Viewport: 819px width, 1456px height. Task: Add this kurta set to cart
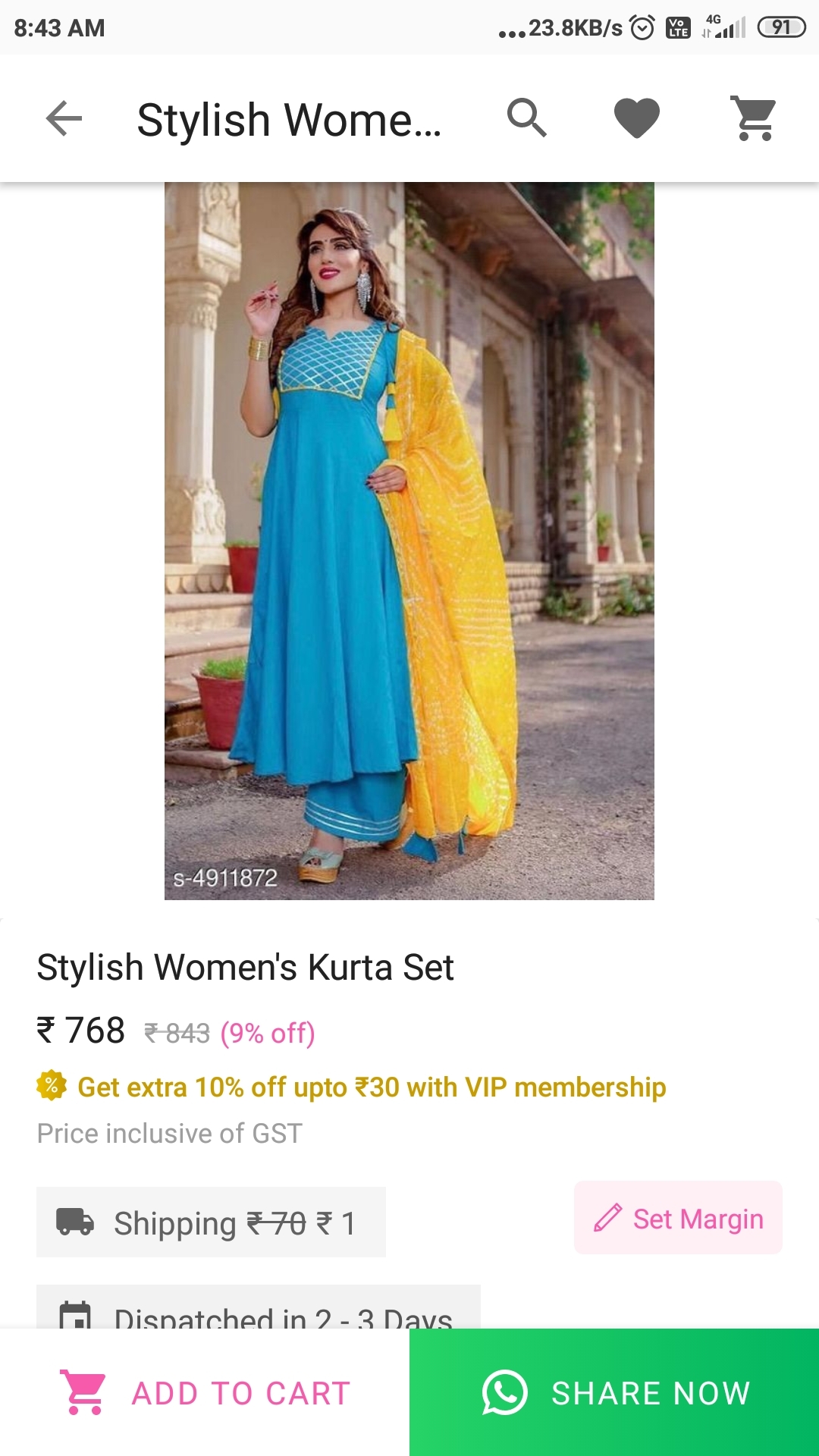tap(205, 1392)
